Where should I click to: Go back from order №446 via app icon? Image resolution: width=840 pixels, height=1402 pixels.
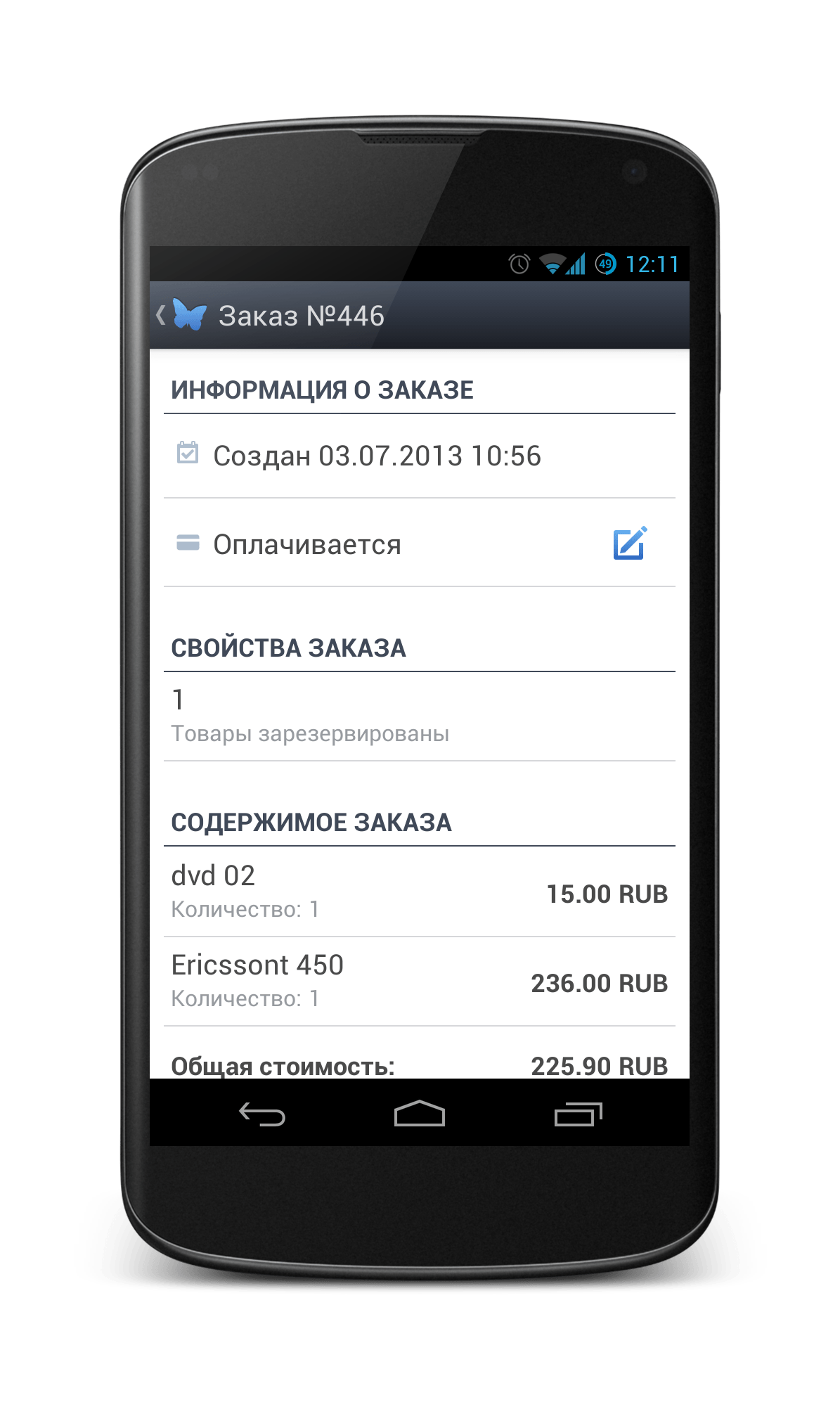pyautogui.click(x=182, y=315)
